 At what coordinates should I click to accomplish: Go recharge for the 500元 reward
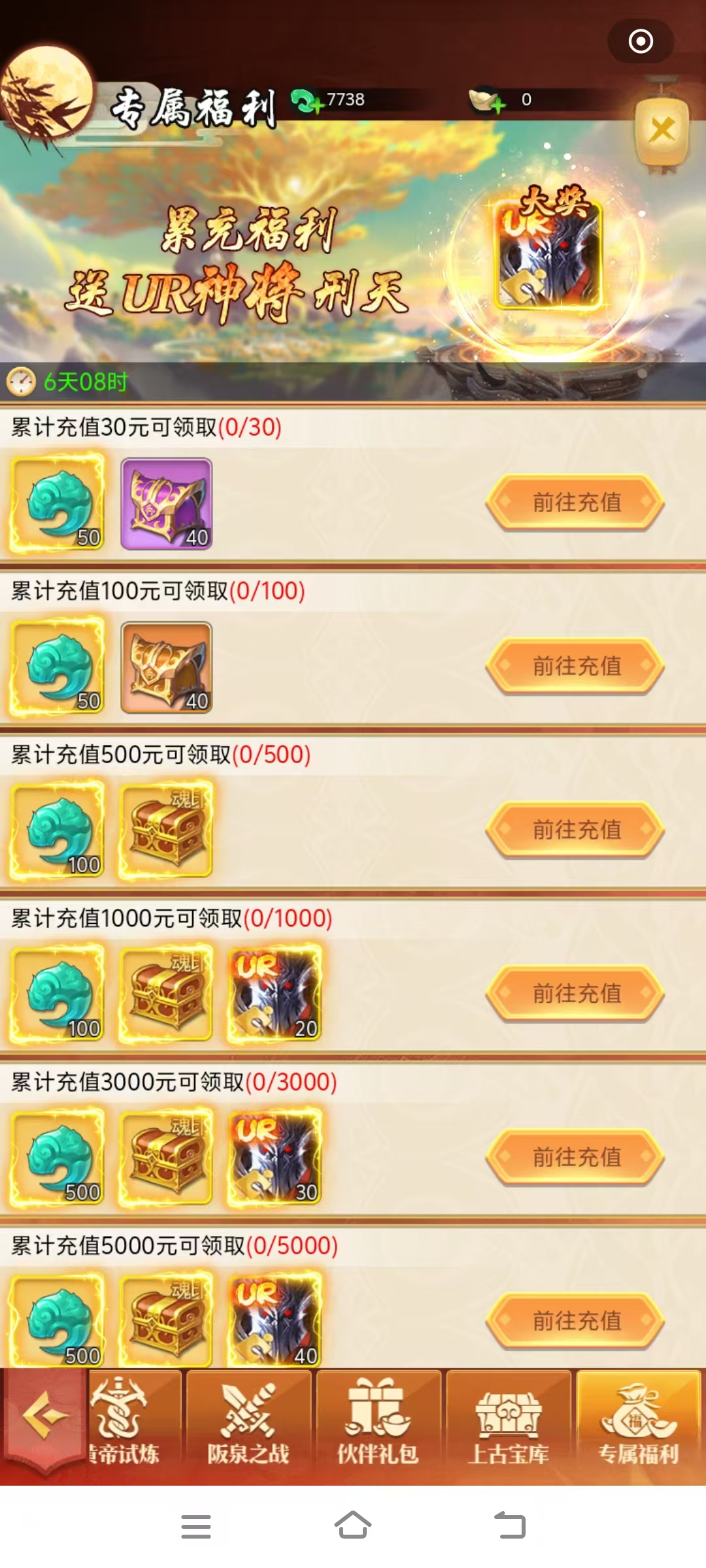coord(575,830)
